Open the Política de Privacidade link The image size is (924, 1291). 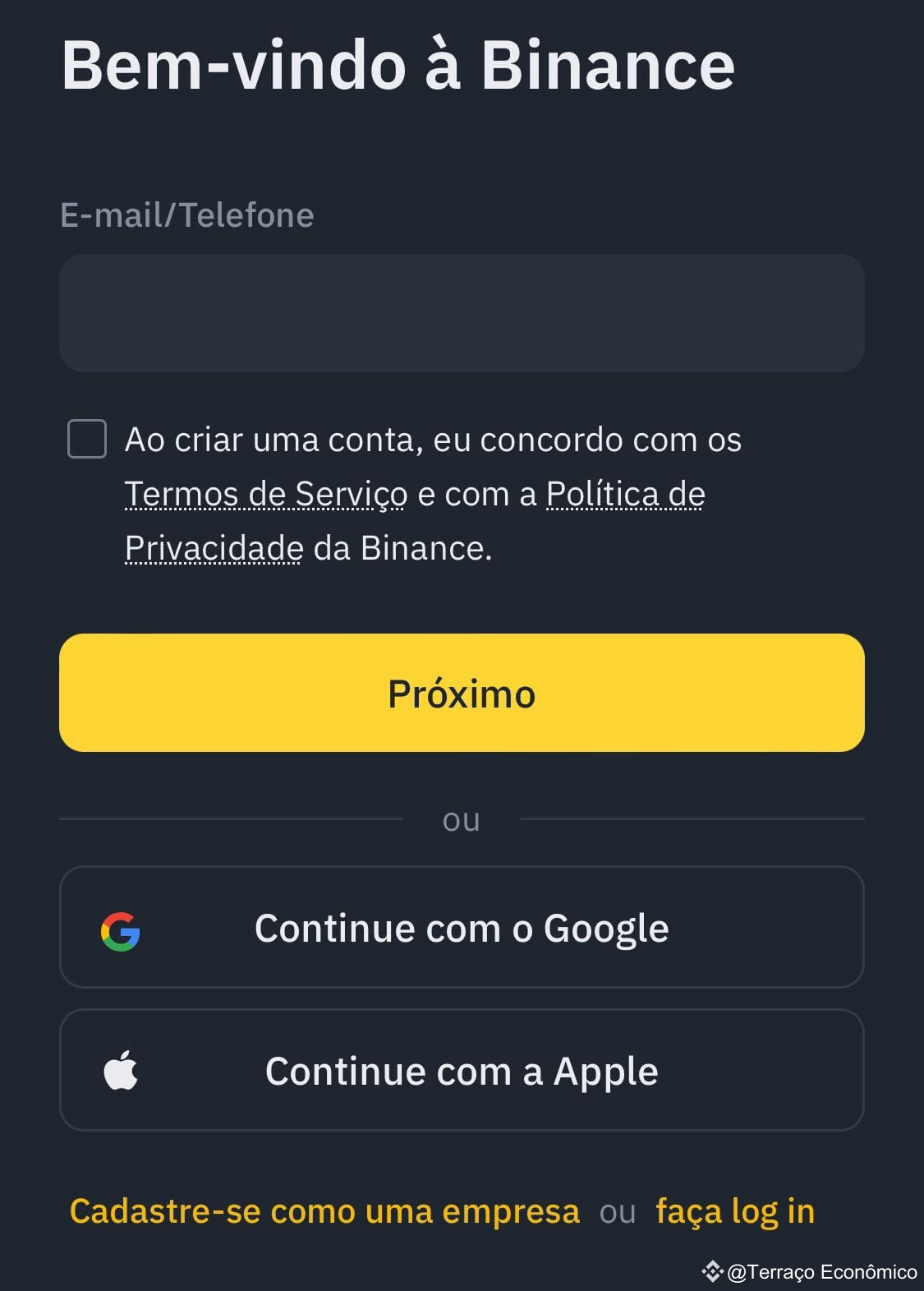pyautogui.click(x=624, y=494)
